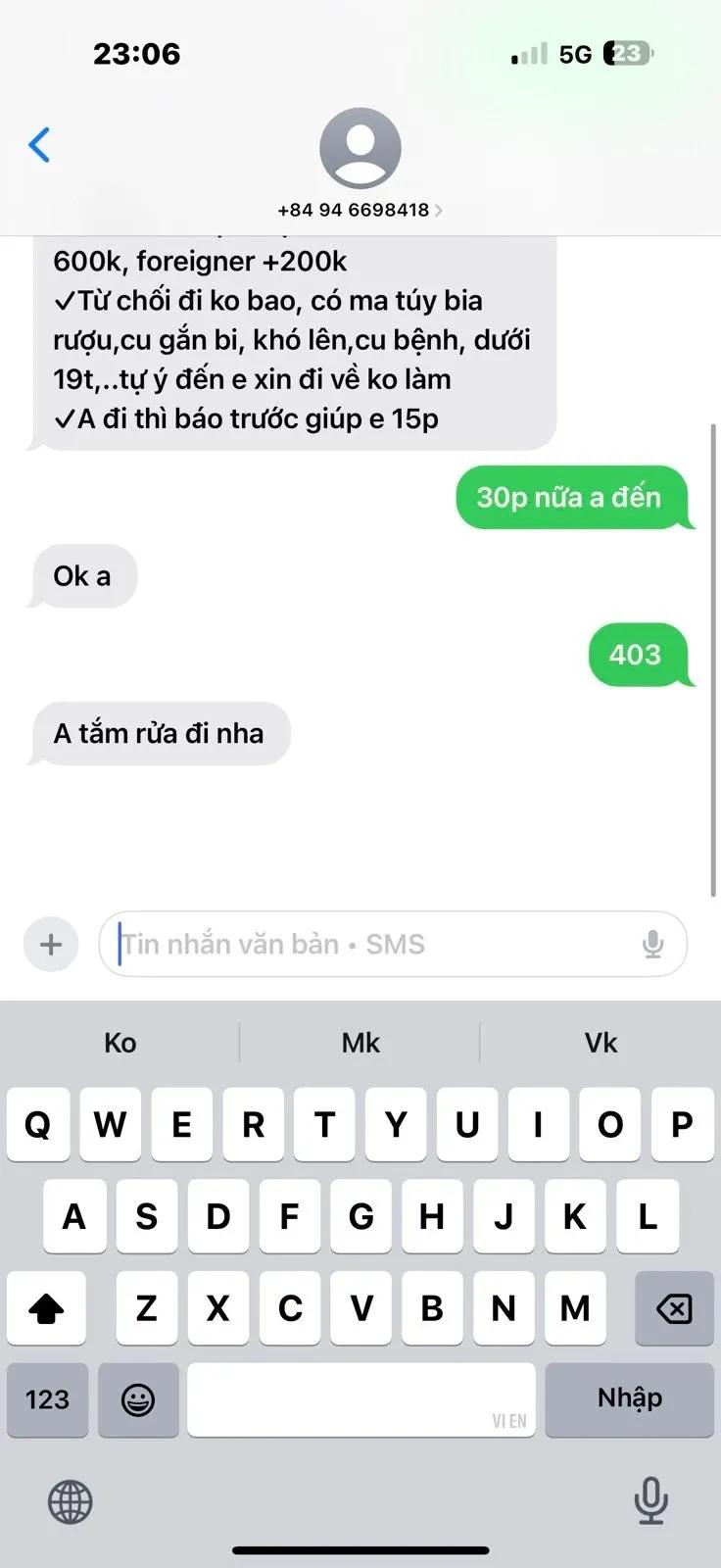Go back to the messages list
This screenshot has height=1568, width=721.
click(39, 145)
